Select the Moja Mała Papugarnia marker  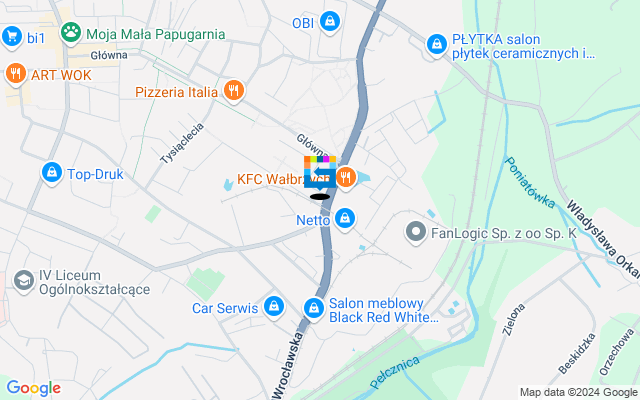[x=71, y=34]
